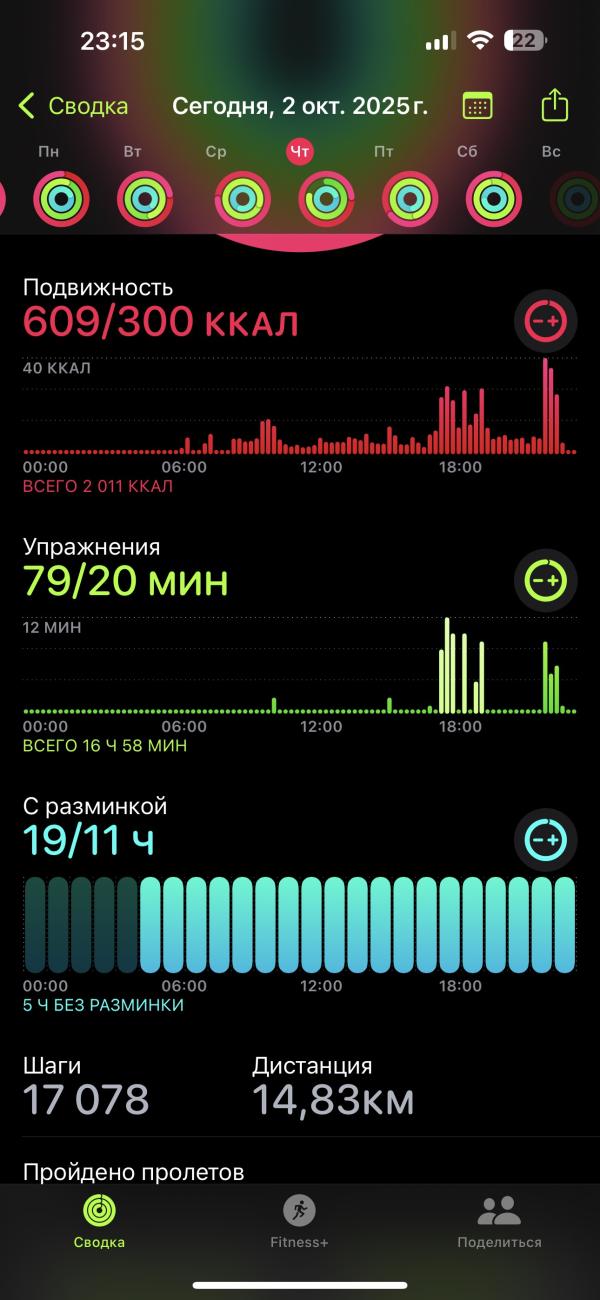
Task: Edit the С разминкой hours goal
Action: [546, 840]
